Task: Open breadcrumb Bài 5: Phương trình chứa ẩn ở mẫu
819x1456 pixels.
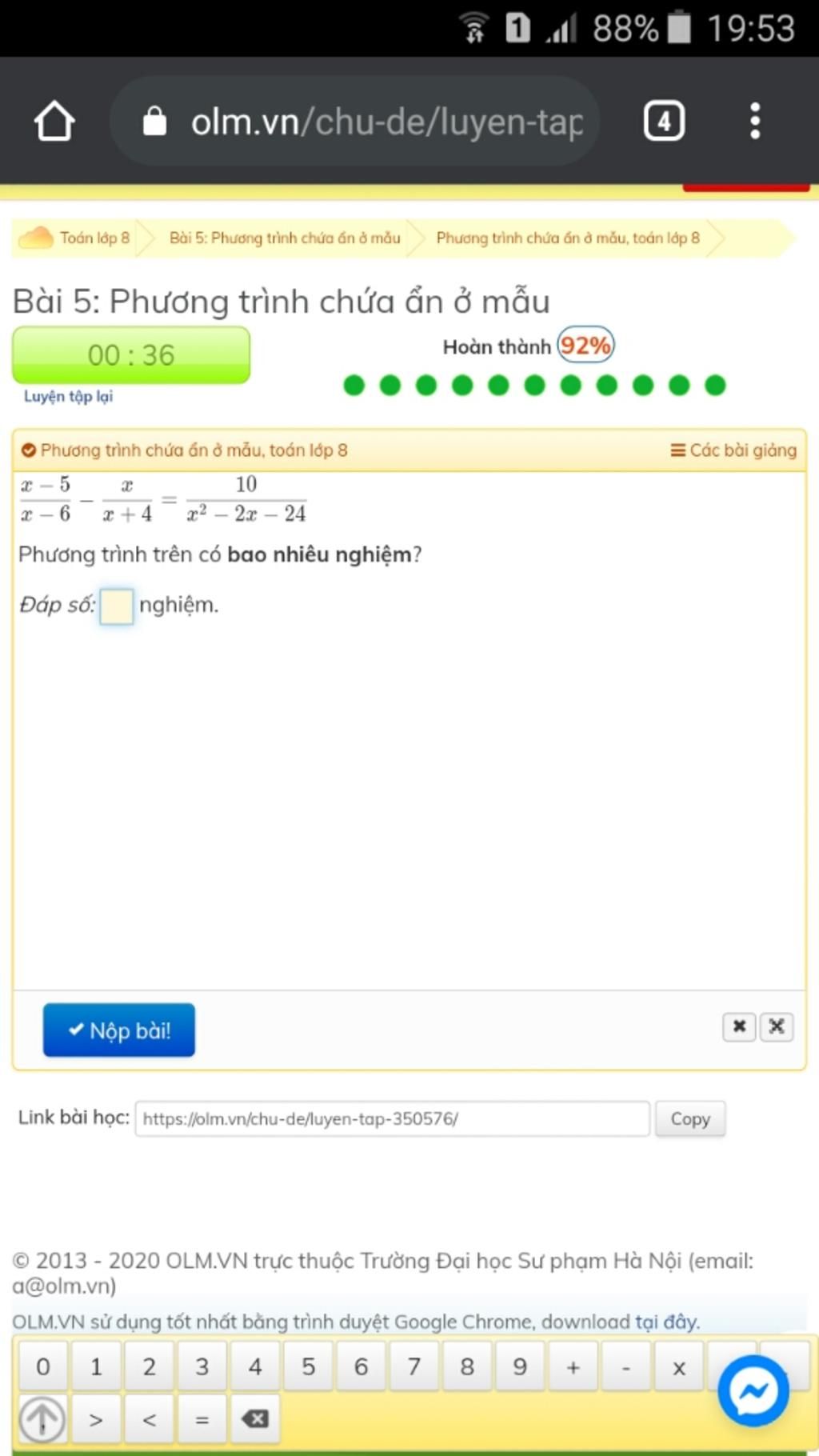Action: [285, 238]
